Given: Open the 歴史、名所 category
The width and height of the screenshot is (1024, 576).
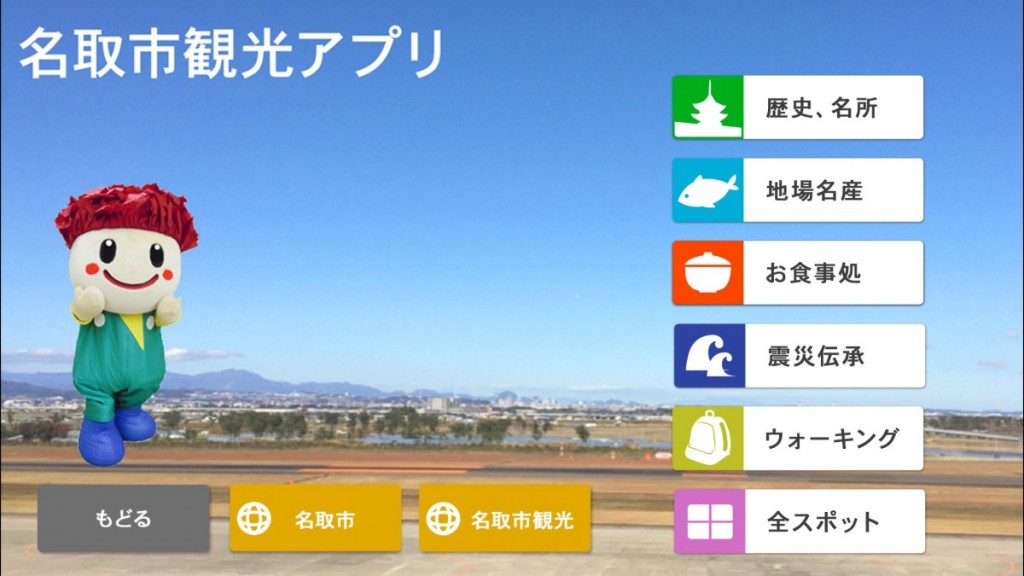Looking at the screenshot, I should pos(798,108).
